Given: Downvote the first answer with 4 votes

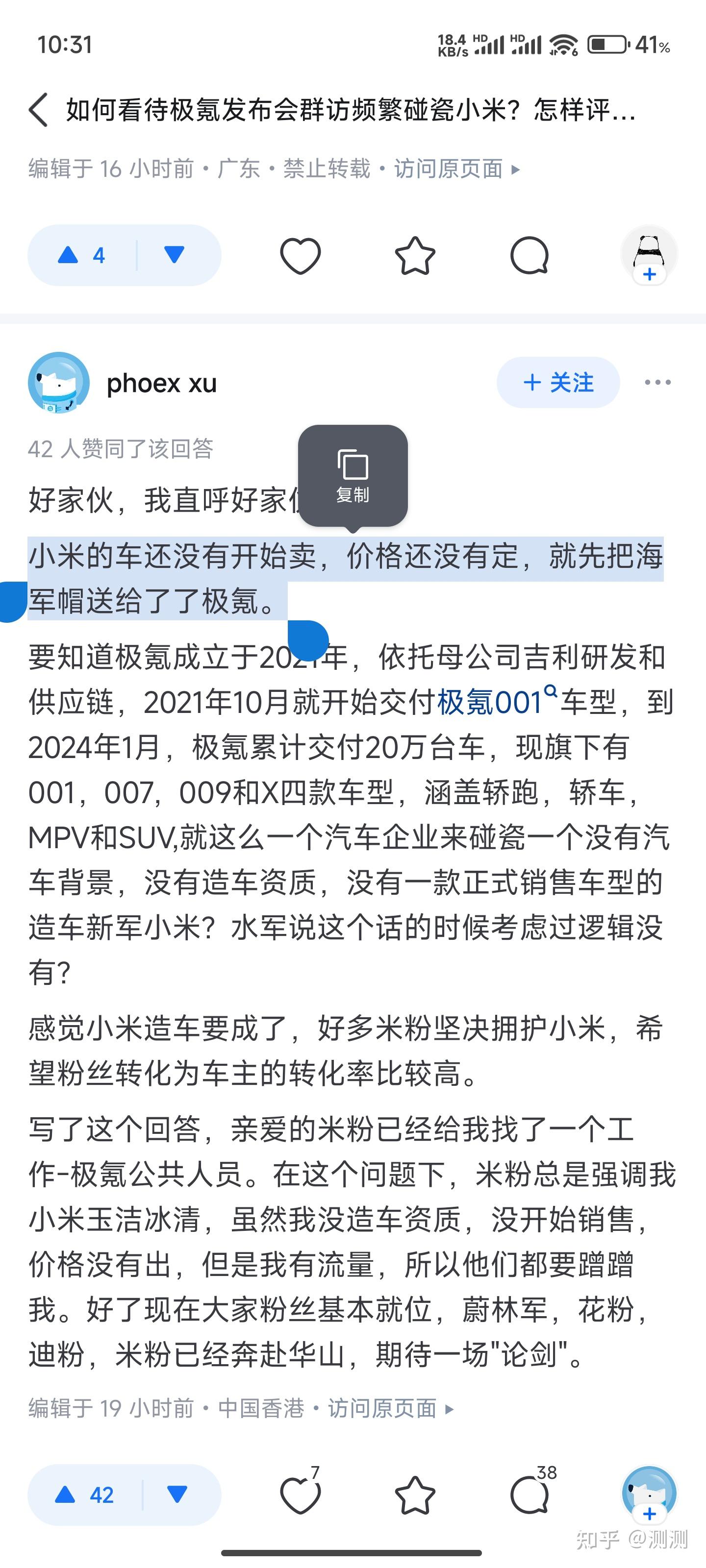Looking at the screenshot, I should (x=175, y=255).
